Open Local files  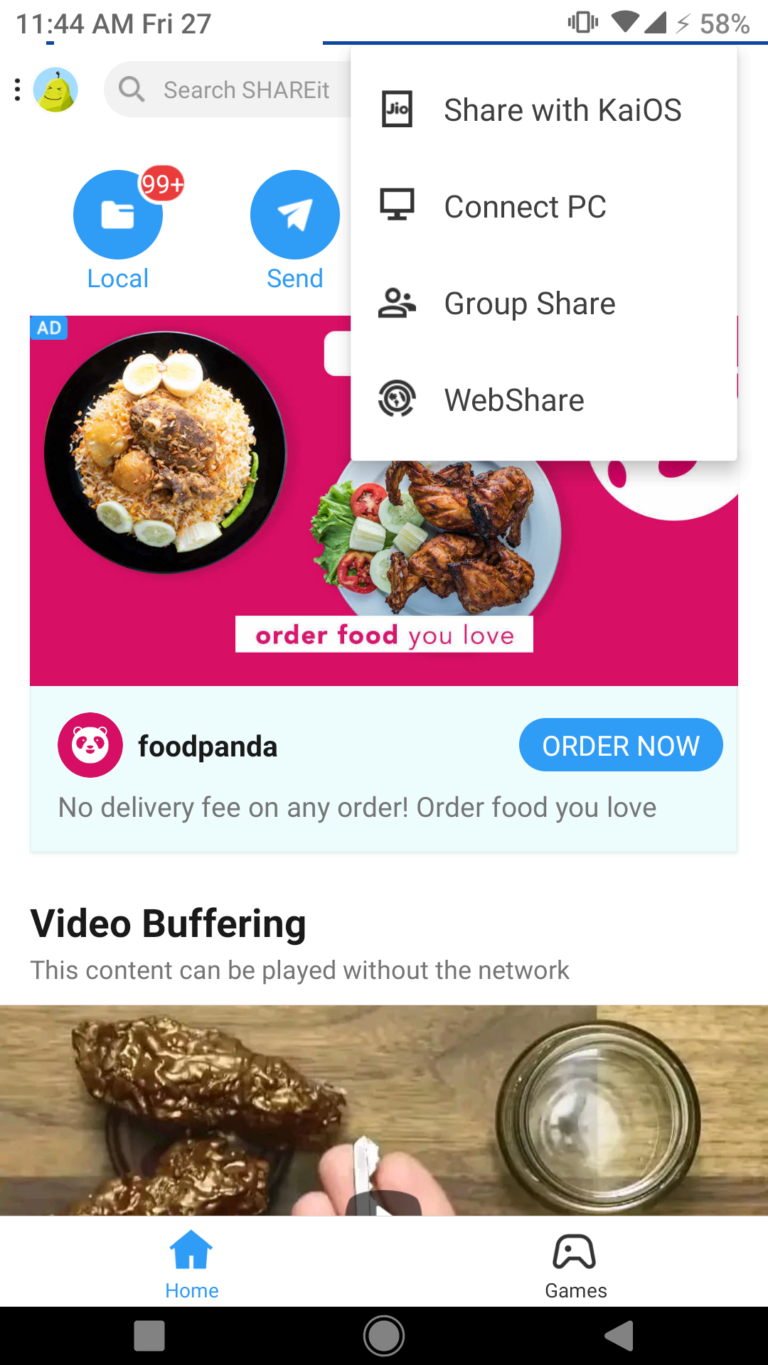[118, 231]
